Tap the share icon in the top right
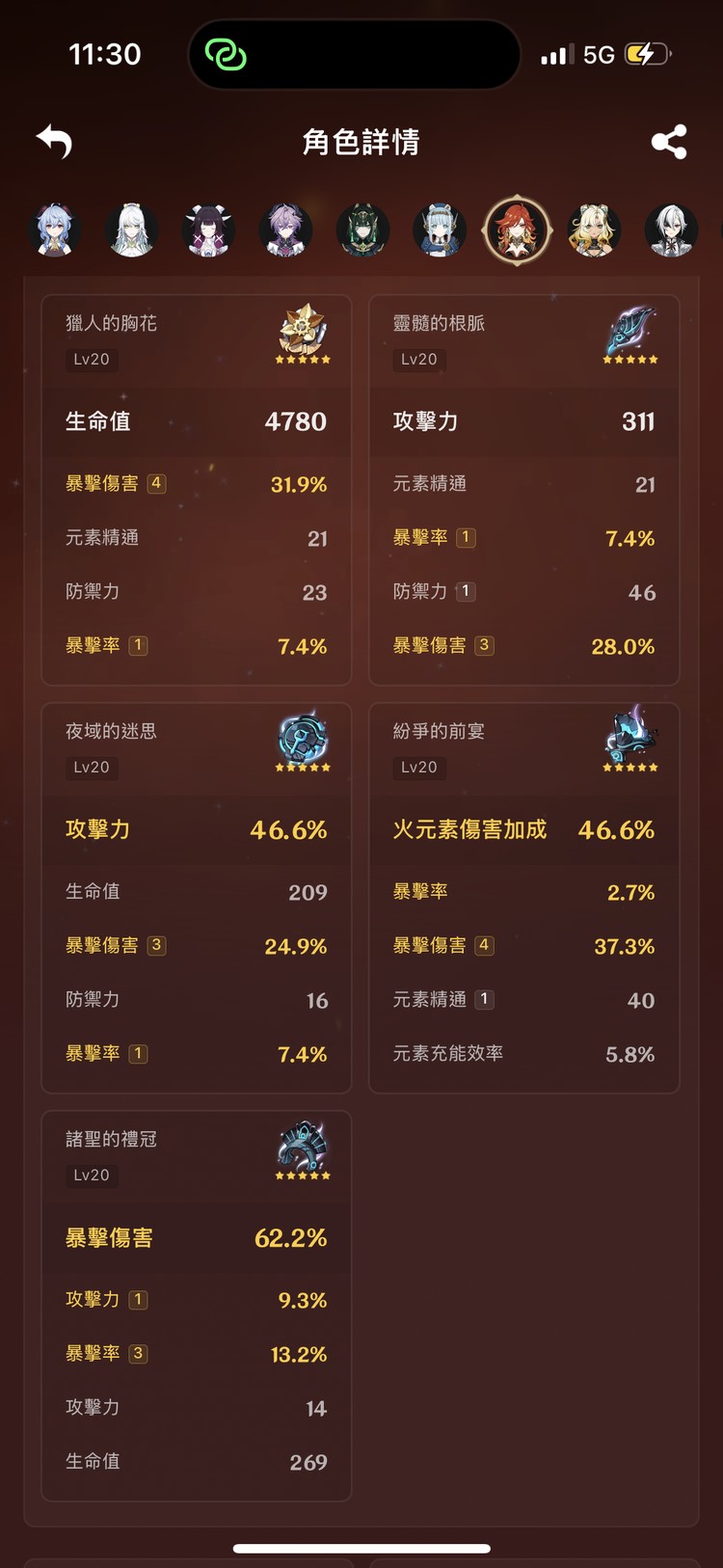 click(669, 141)
